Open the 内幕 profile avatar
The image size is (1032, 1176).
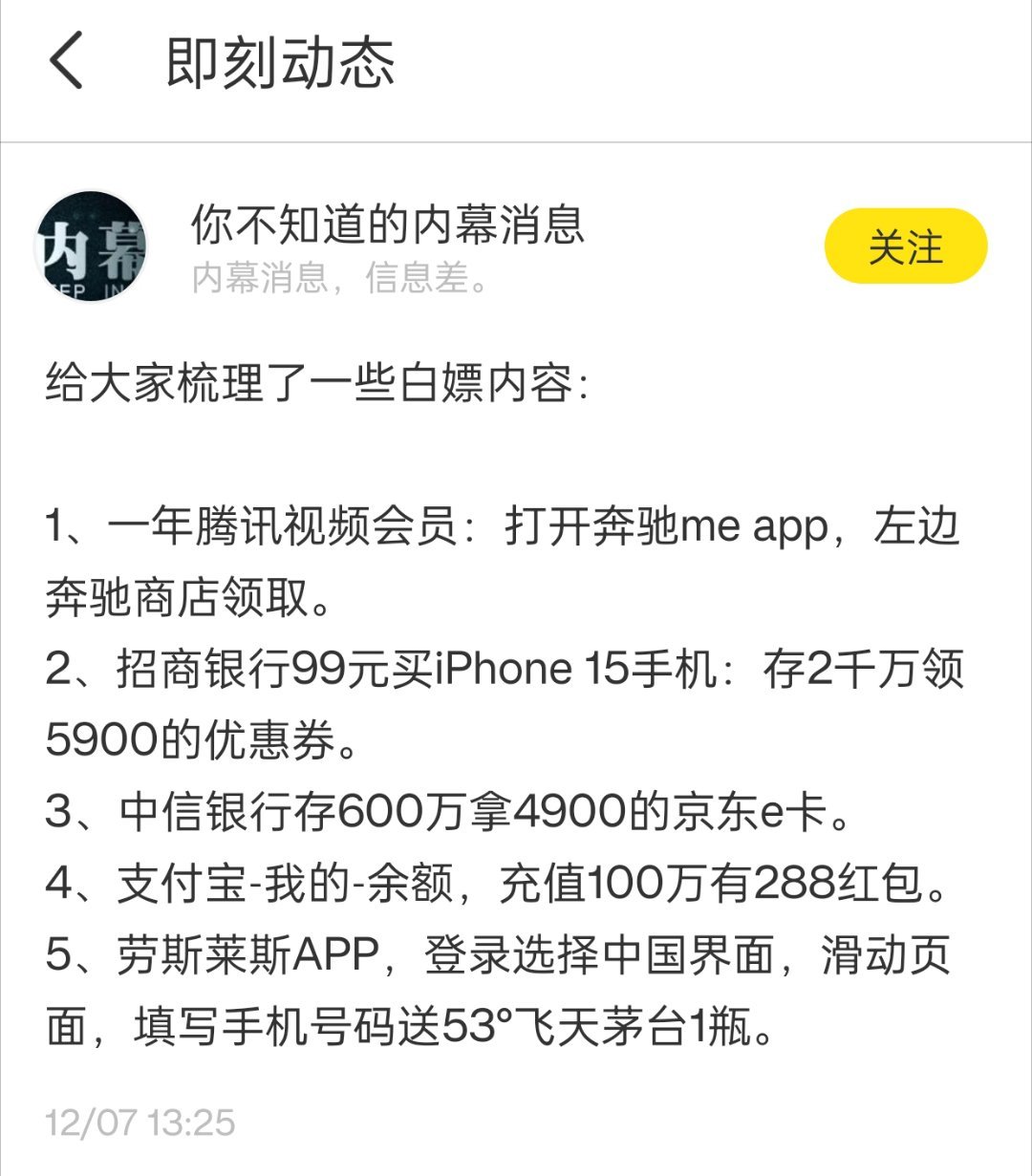(x=92, y=246)
